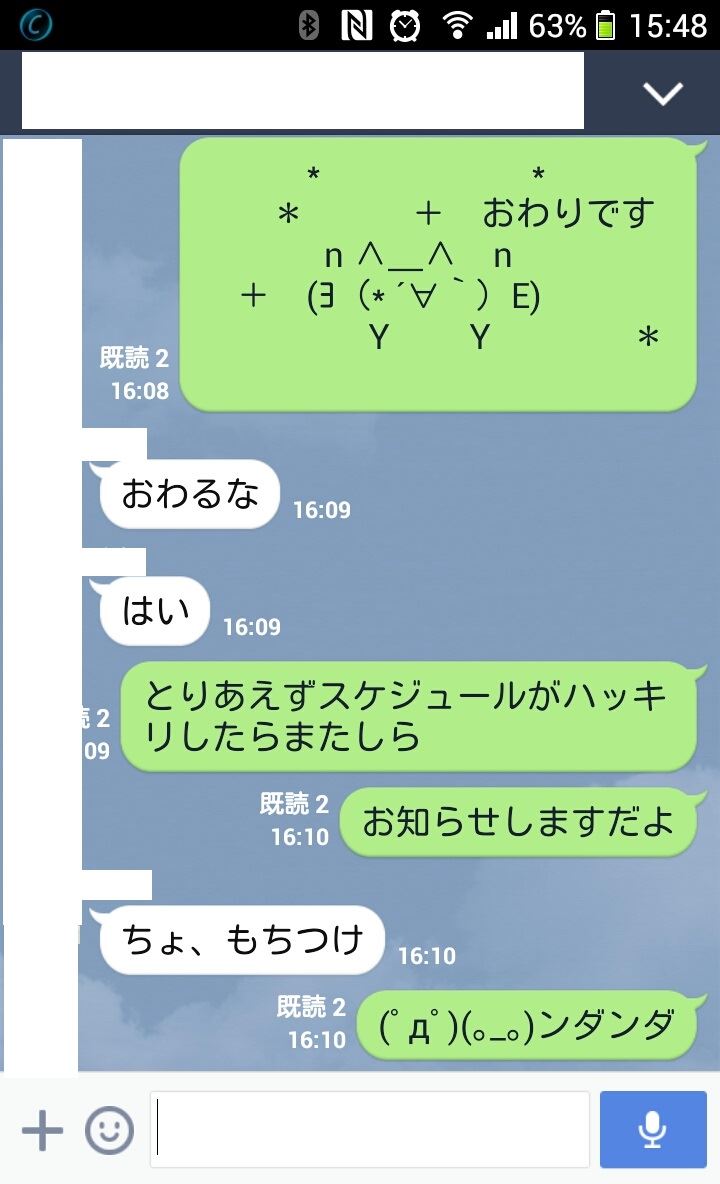The width and height of the screenshot is (720, 1184).
Task: Open the emoji sticker picker
Action: click(x=109, y=1130)
